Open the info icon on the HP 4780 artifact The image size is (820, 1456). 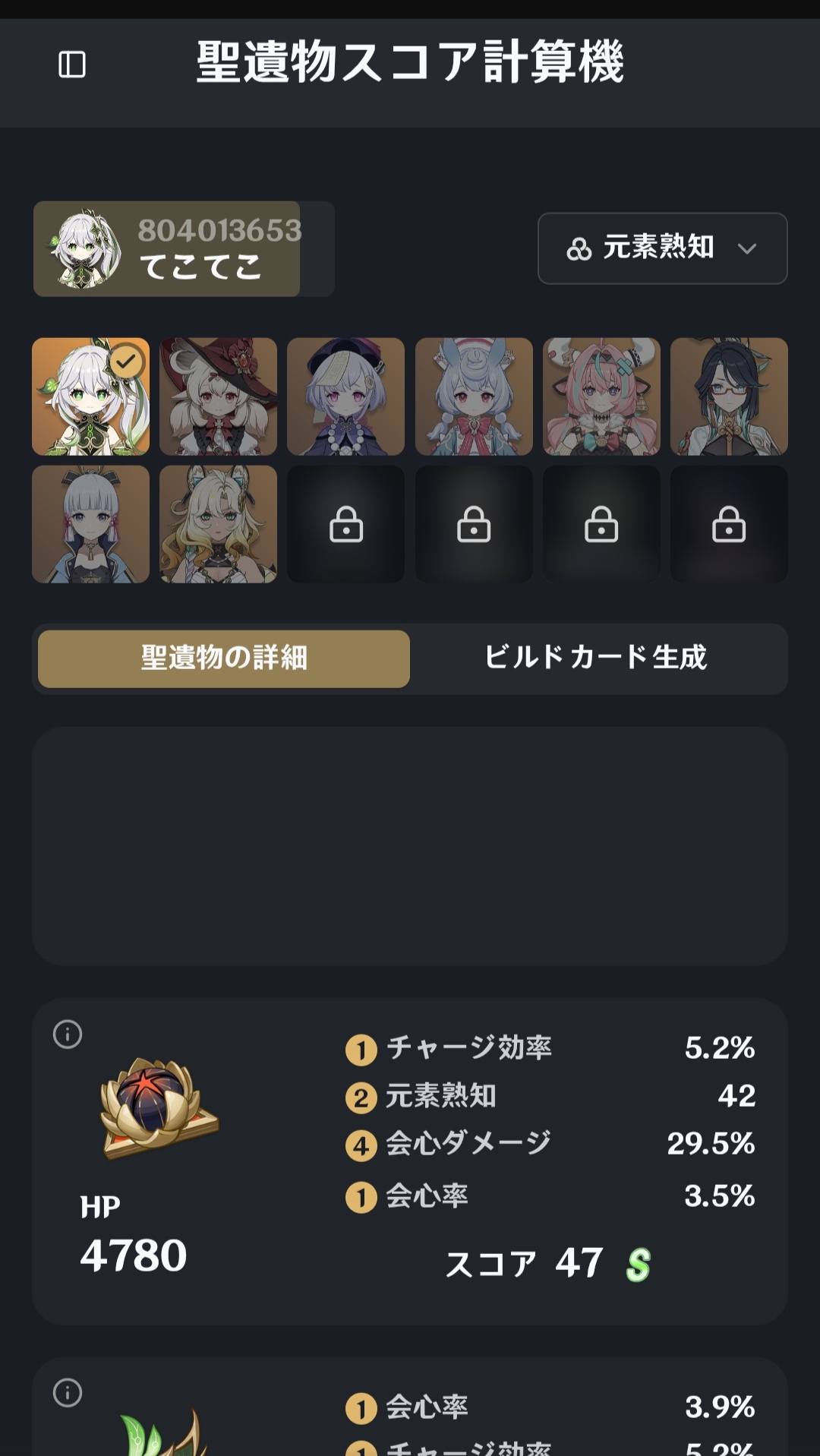[68, 1034]
